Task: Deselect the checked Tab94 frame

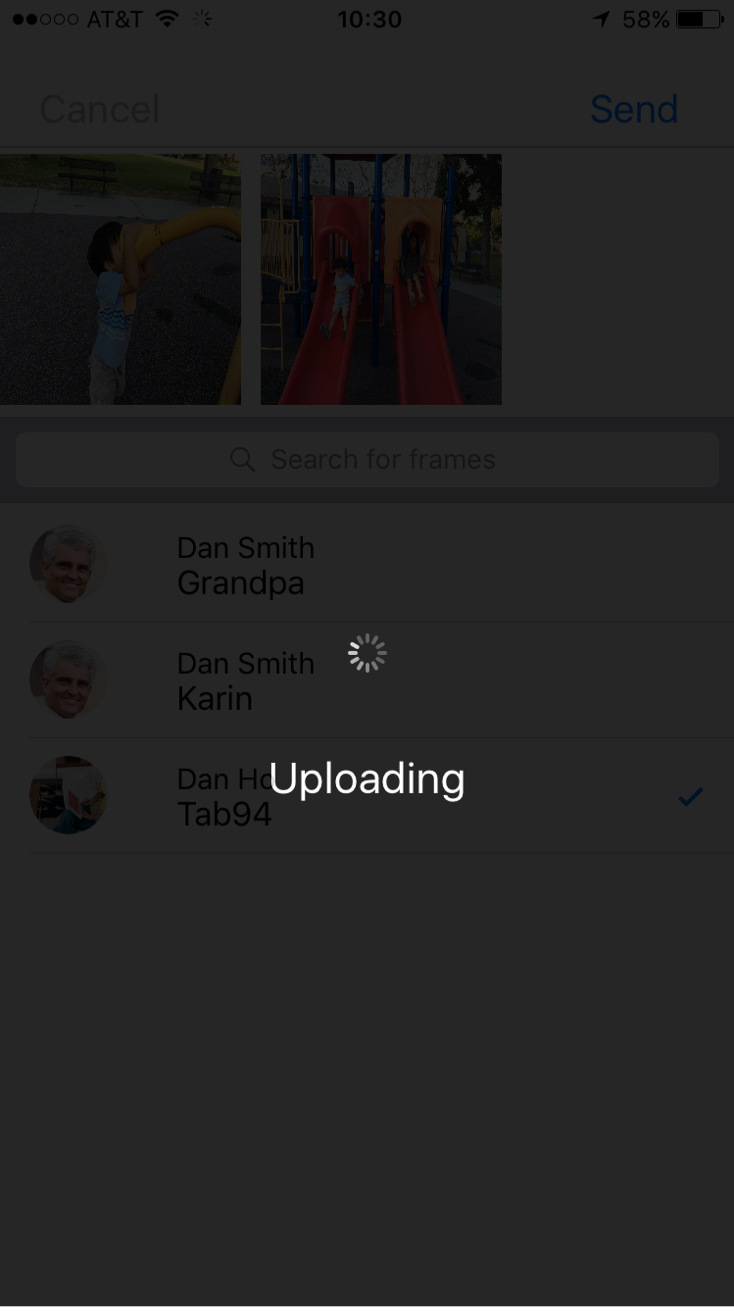Action: [367, 796]
